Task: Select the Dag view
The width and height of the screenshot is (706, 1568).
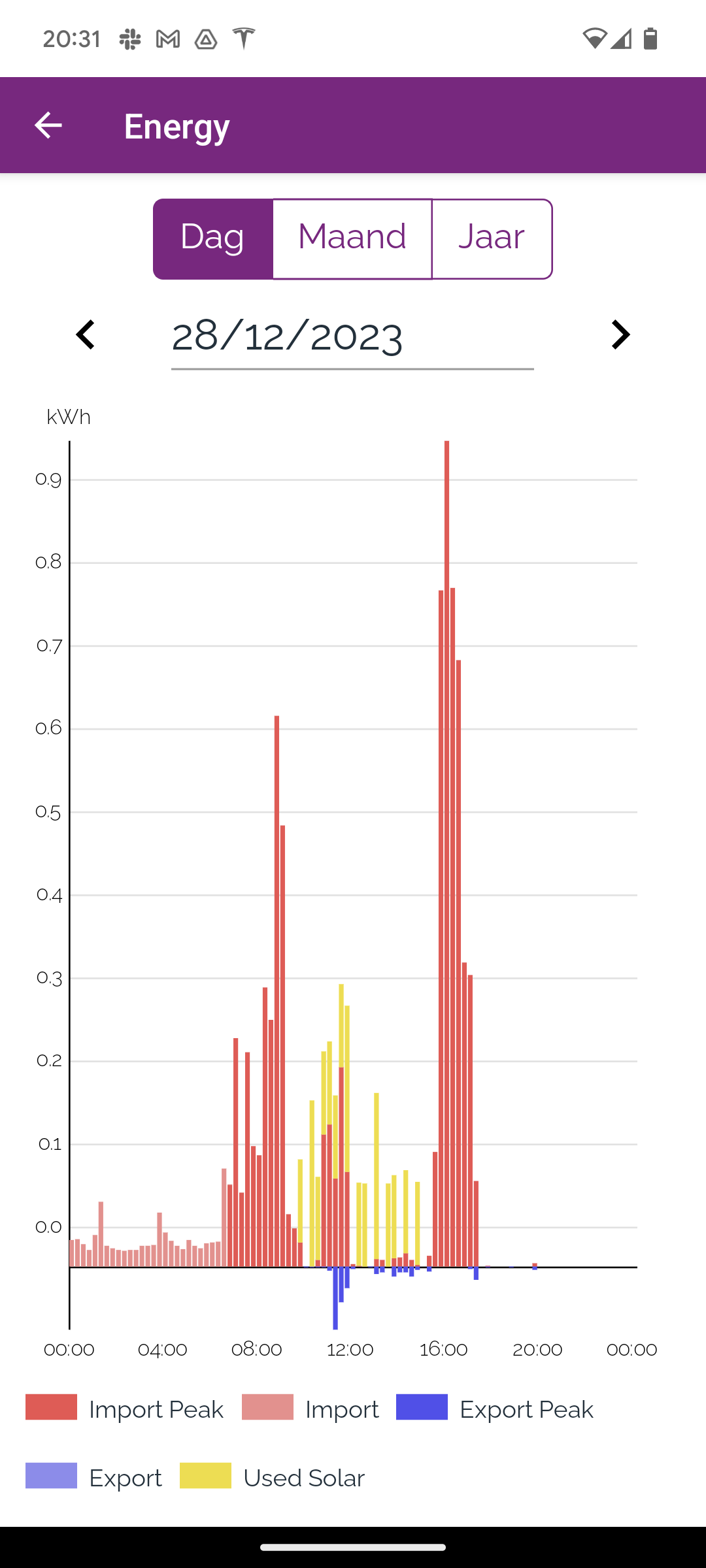Action: (212, 238)
